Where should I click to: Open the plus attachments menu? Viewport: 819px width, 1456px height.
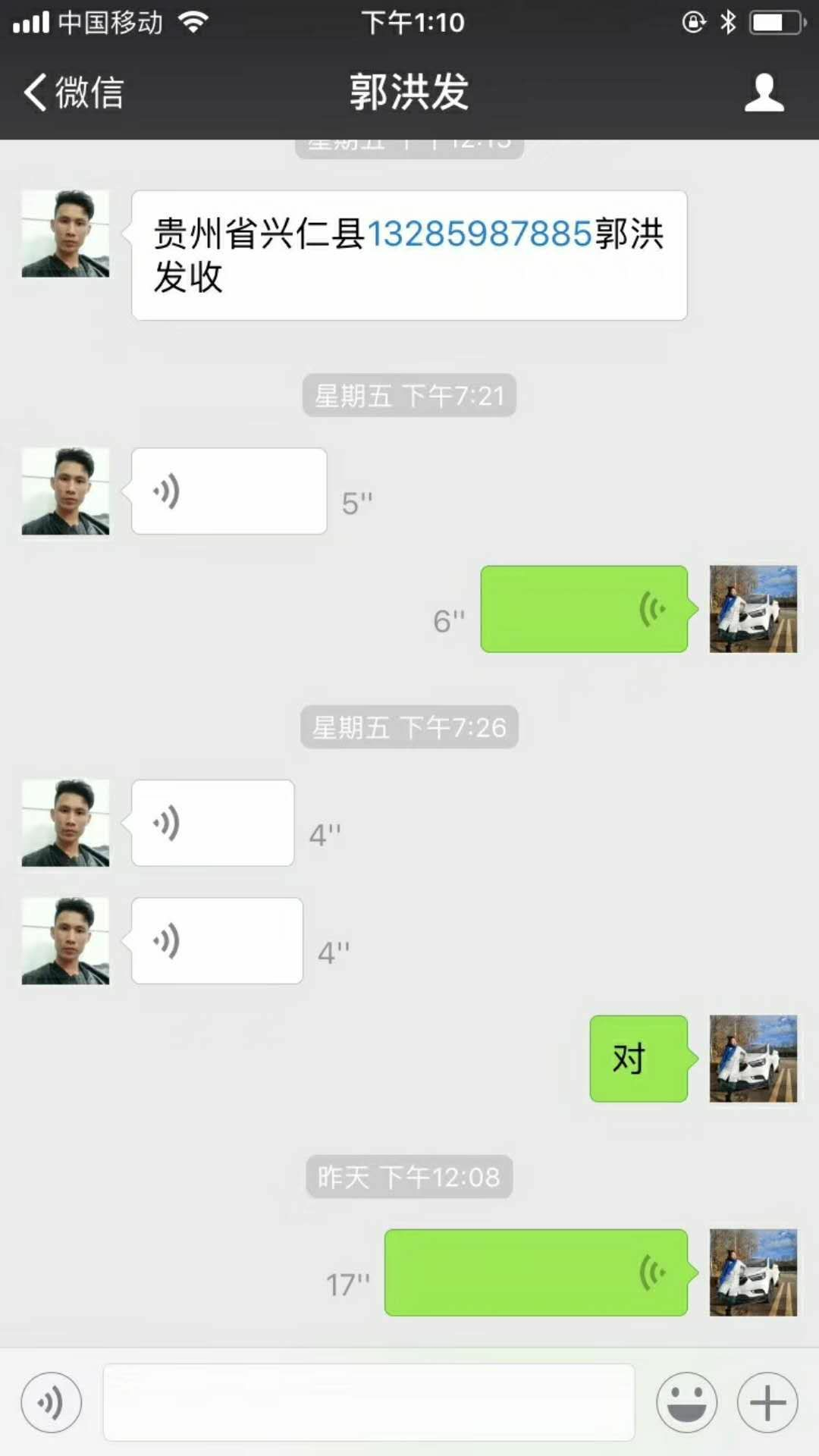point(767,1402)
